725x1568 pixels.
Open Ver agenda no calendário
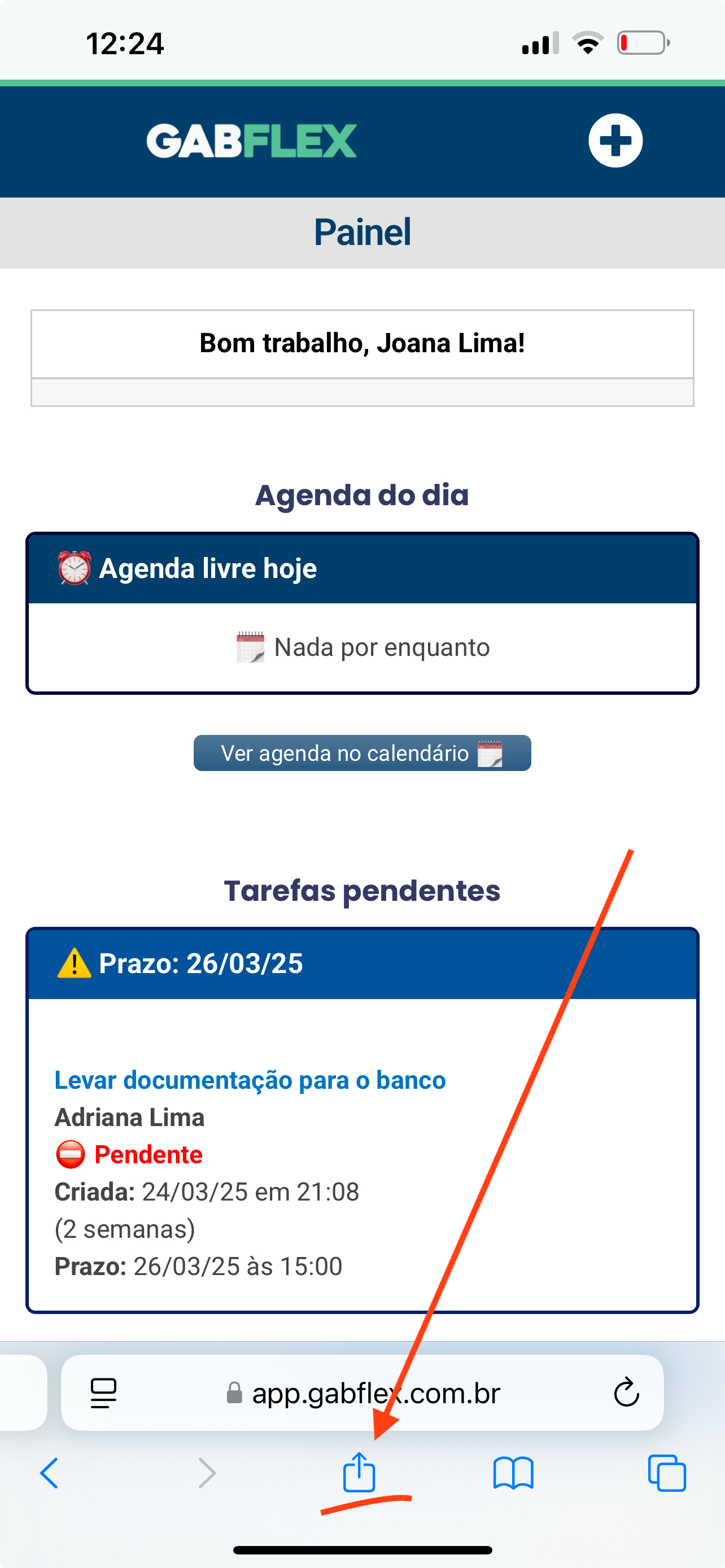tap(362, 753)
